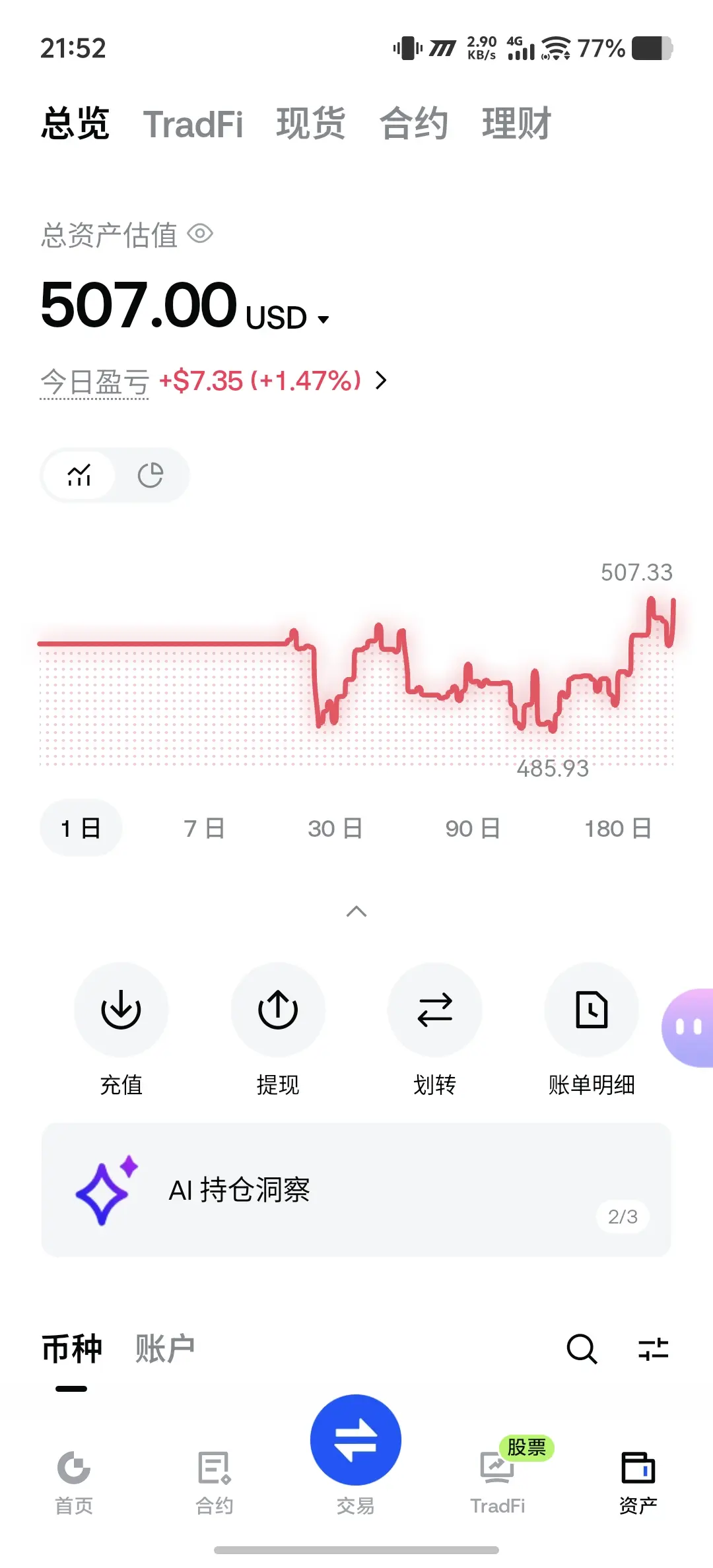Select the 7 日 chart range
The height and width of the screenshot is (1568, 713).
(x=204, y=828)
